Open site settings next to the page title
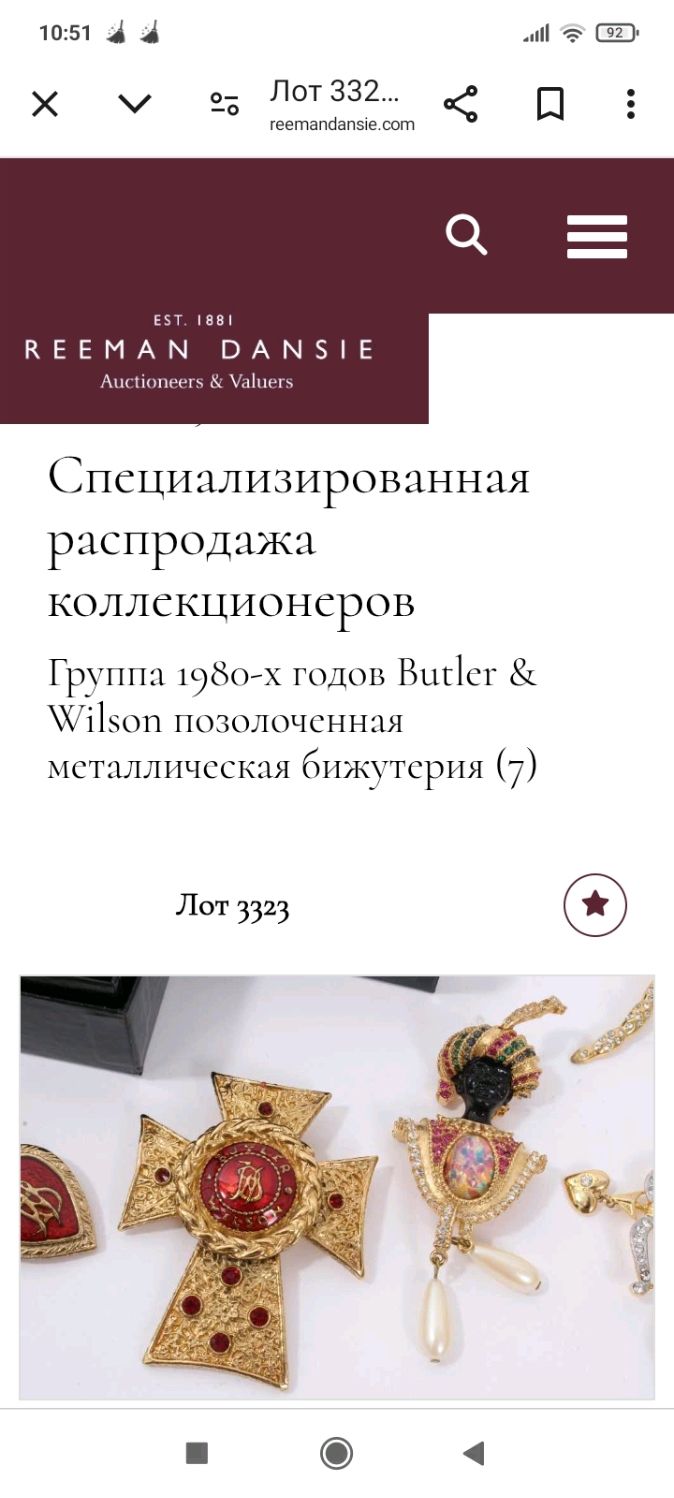Image resolution: width=674 pixels, height=1498 pixels. point(224,104)
